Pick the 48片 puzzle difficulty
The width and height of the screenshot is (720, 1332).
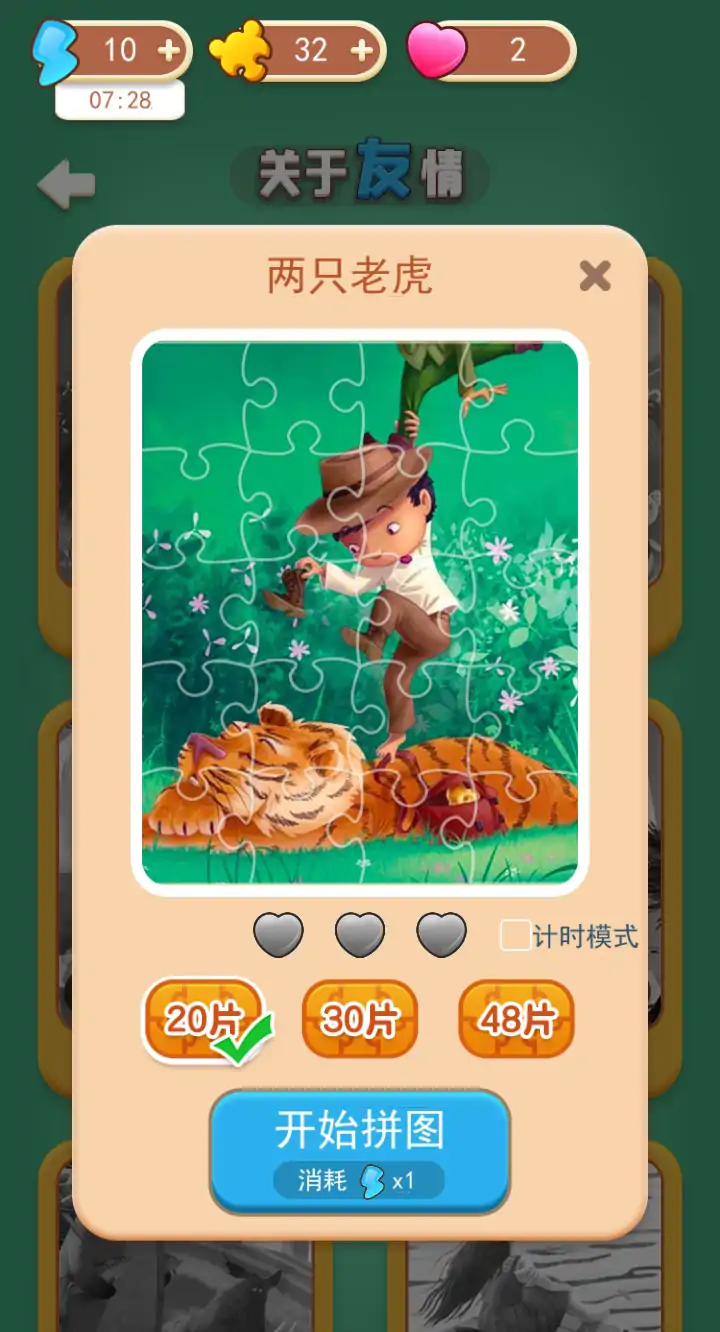pyautogui.click(x=516, y=1019)
